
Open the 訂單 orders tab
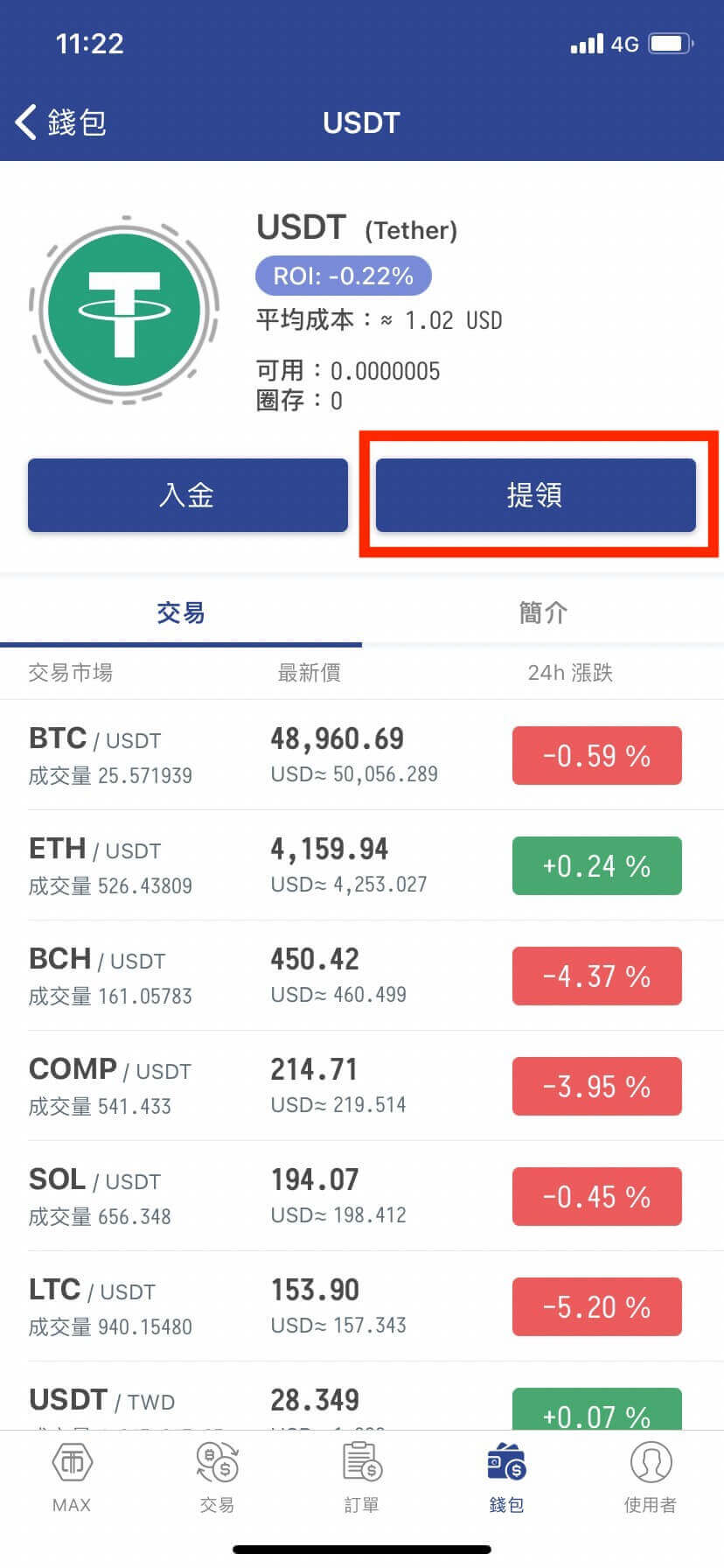(361, 1477)
